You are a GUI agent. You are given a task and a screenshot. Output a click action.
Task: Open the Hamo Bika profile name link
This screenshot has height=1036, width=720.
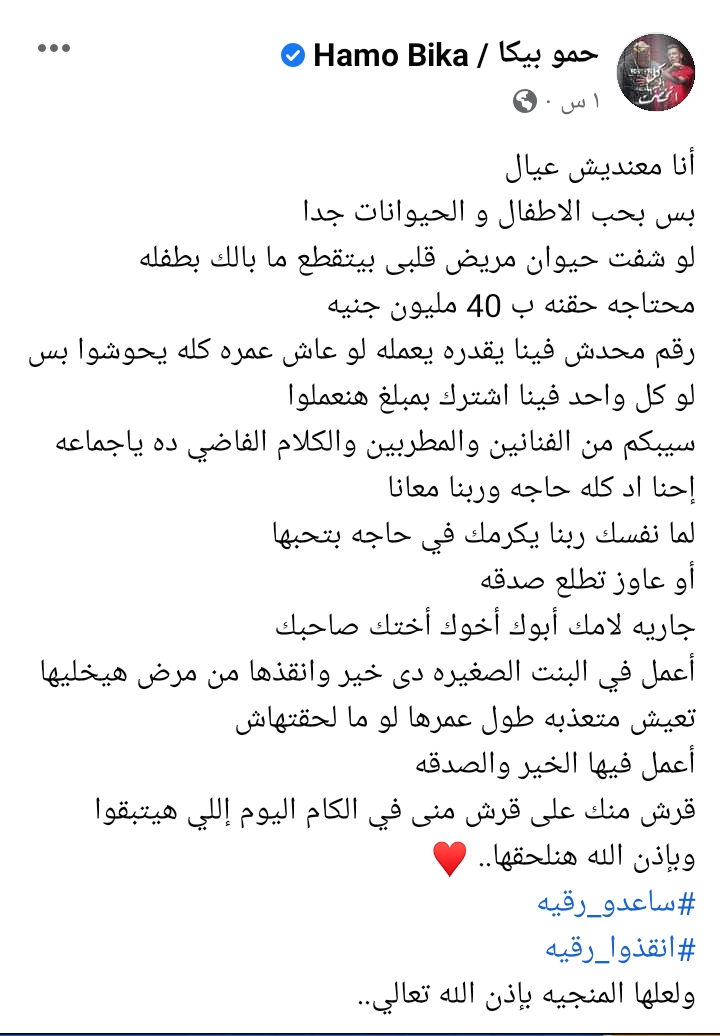click(x=455, y=56)
